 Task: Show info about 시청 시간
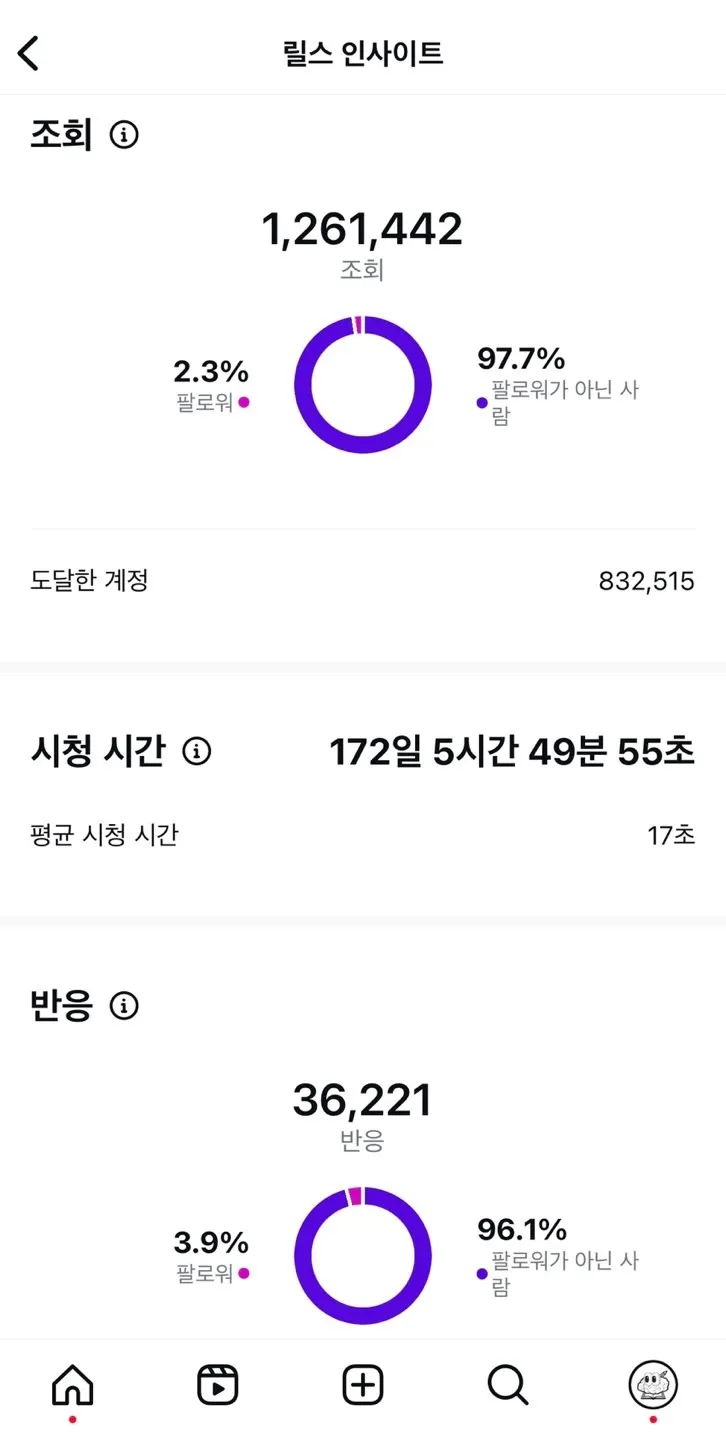(x=197, y=751)
